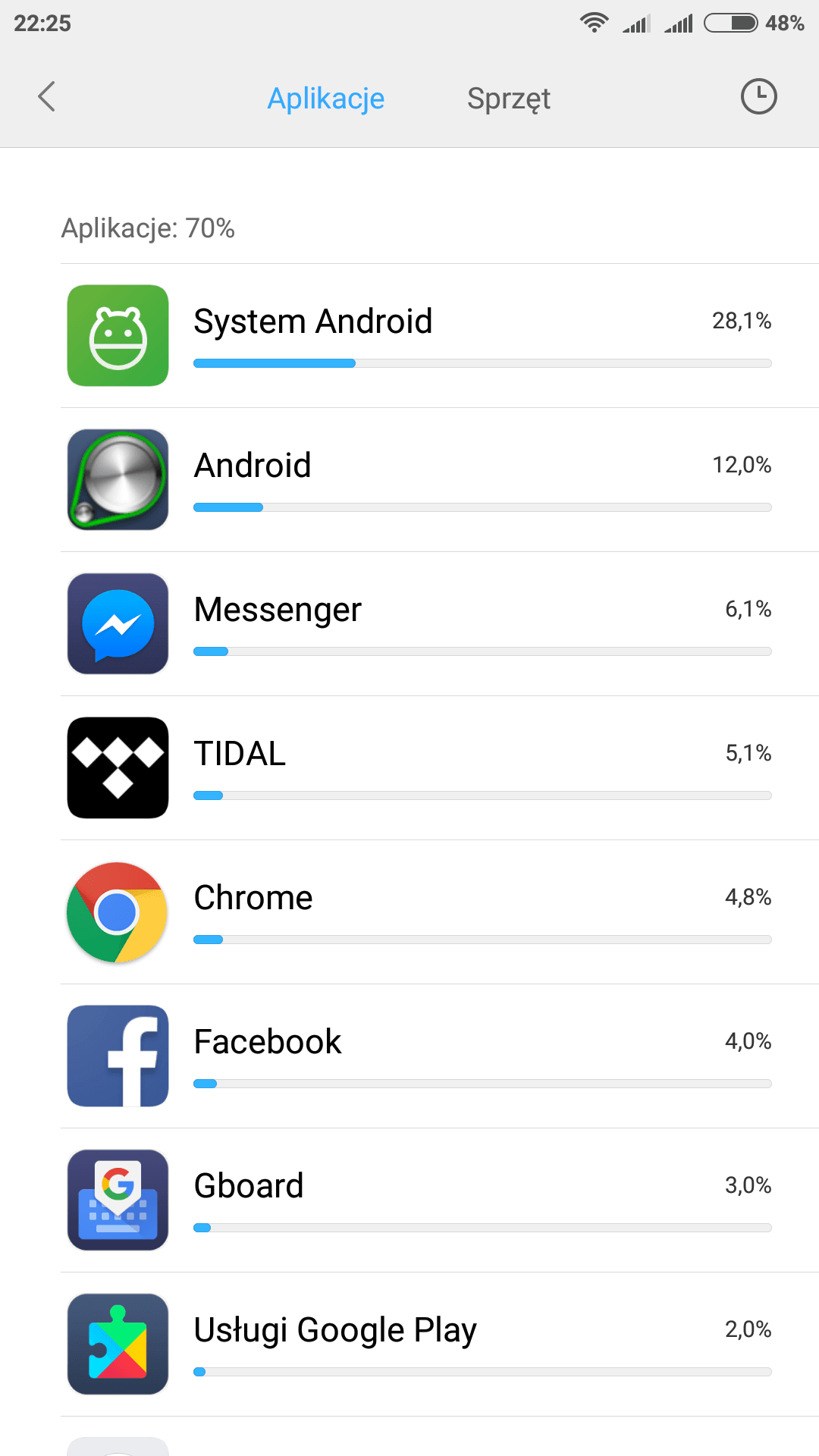Open Usługi Google Play usage entry
The image size is (819, 1456).
point(440,1345)
